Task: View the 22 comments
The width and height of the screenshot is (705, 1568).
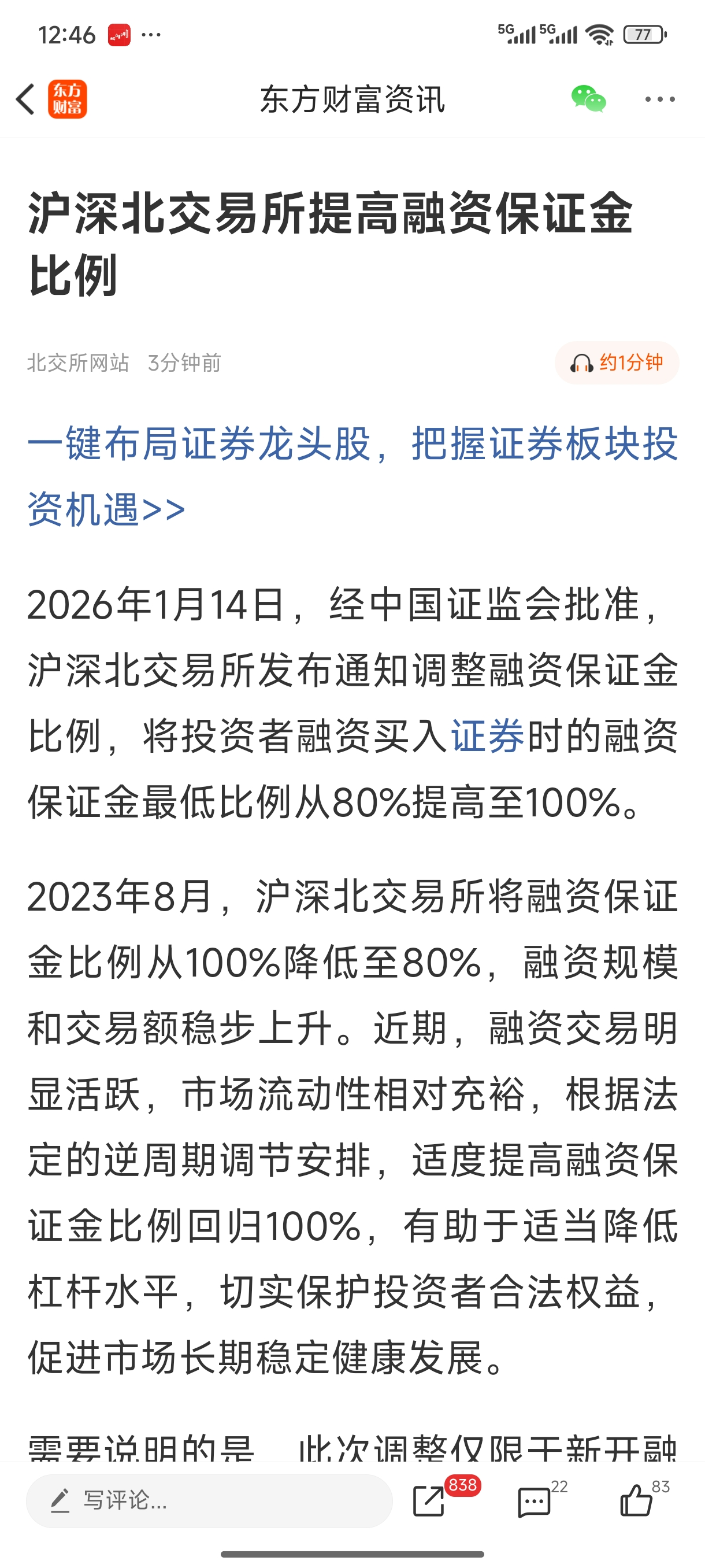Action: click(x=534, y=1502)
